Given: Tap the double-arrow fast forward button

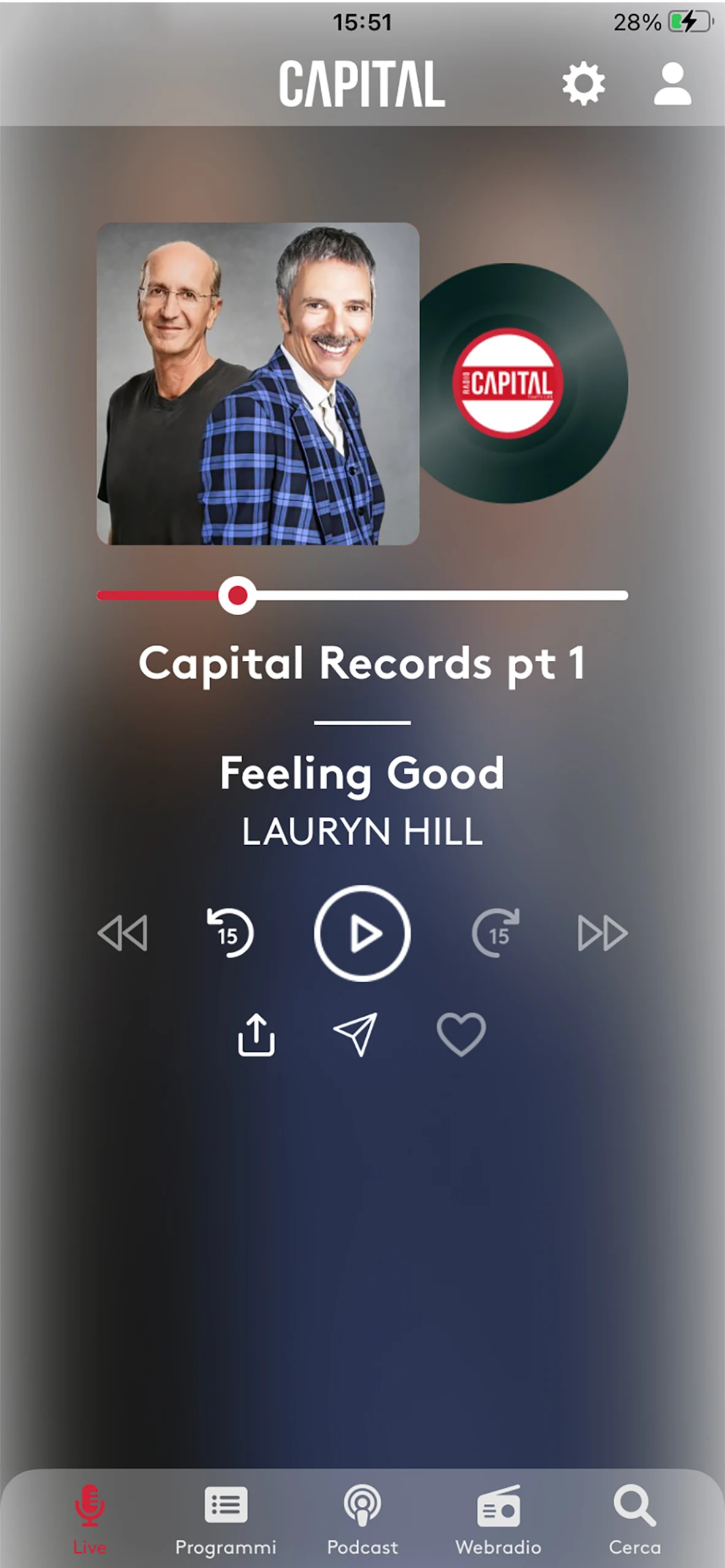Looking at the screenshot, I should pyautogui.click(x=602, y=933).
